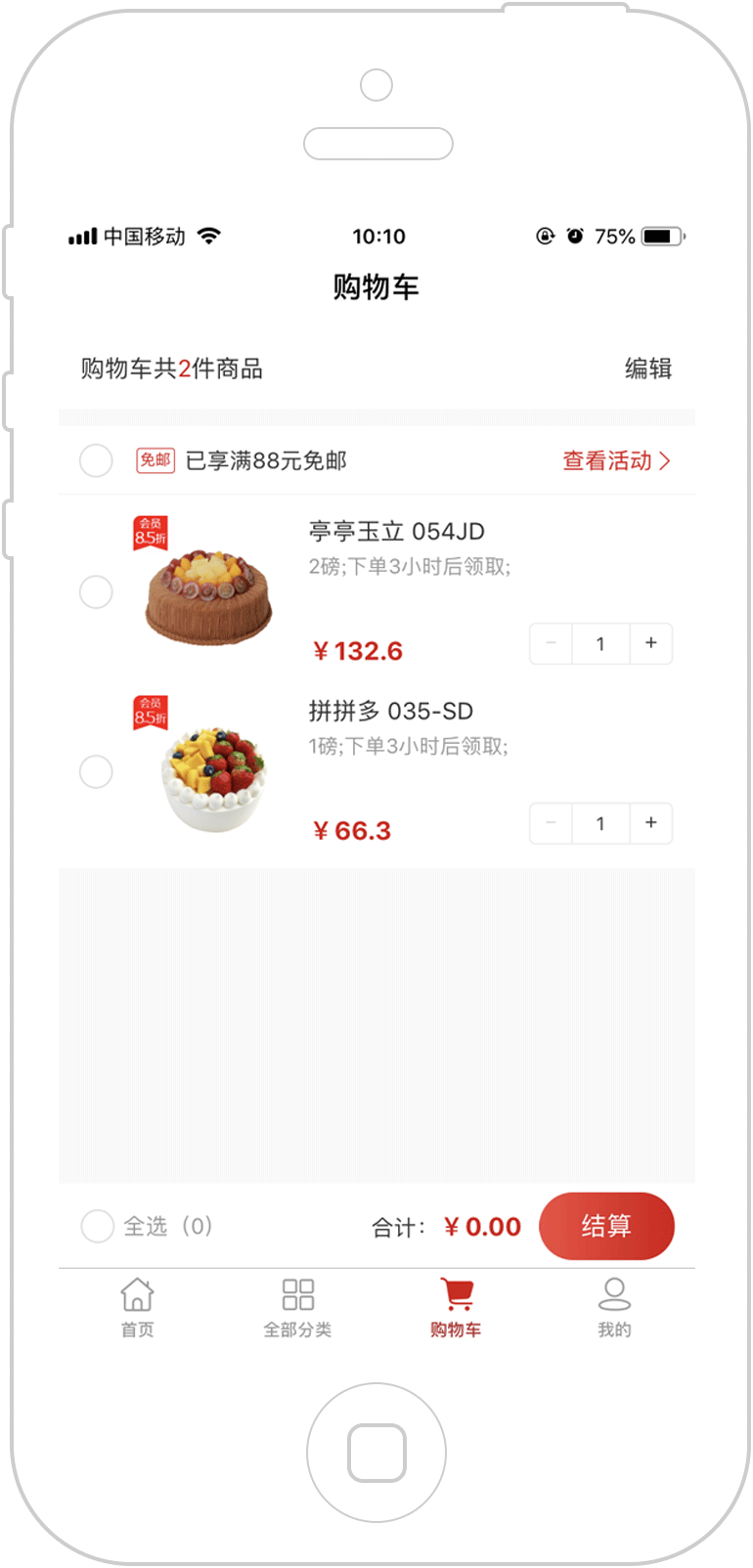The width and height of the screenshot is (753, 1568).
Task: Increase quantity of 拼拼多 035-SD
Action: 651,823
